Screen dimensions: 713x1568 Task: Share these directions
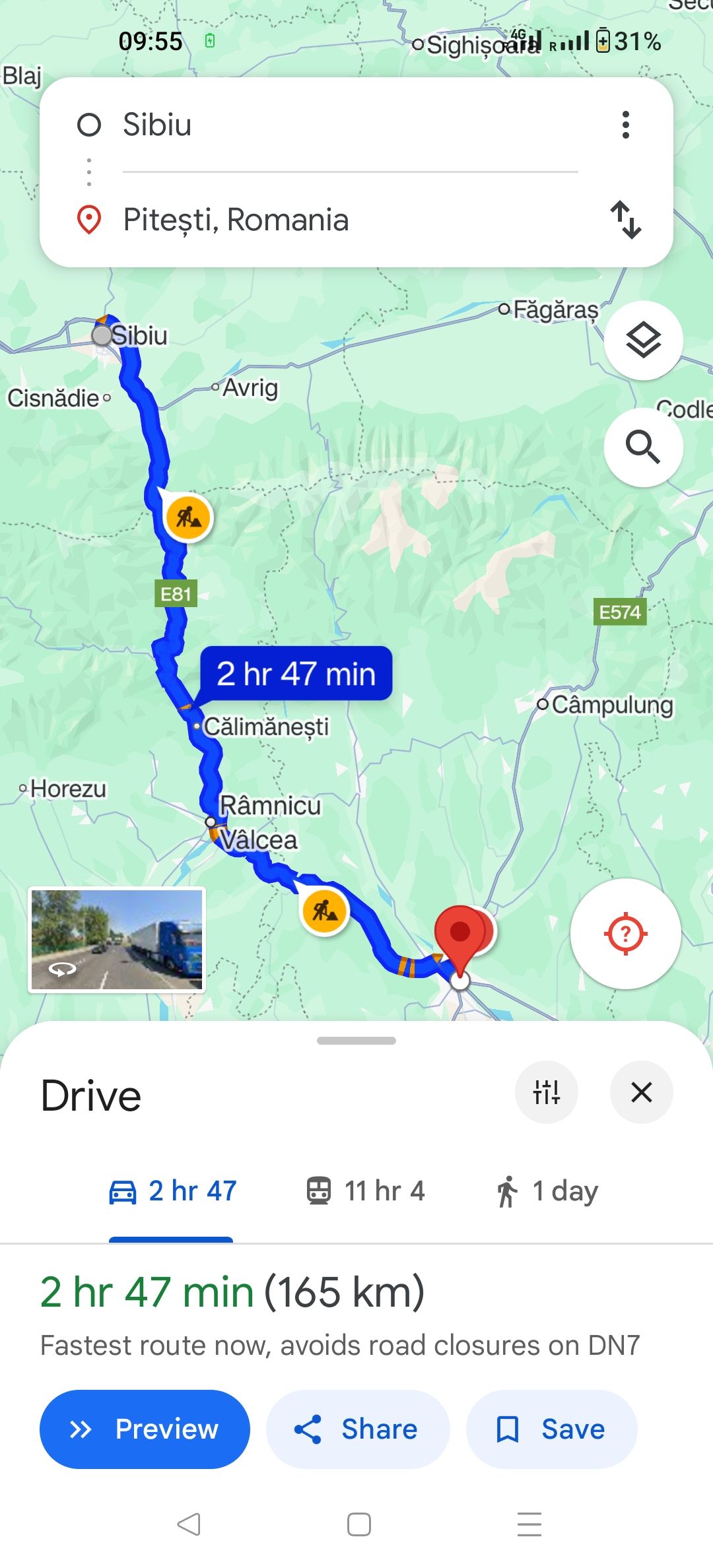pos(358,1429)
